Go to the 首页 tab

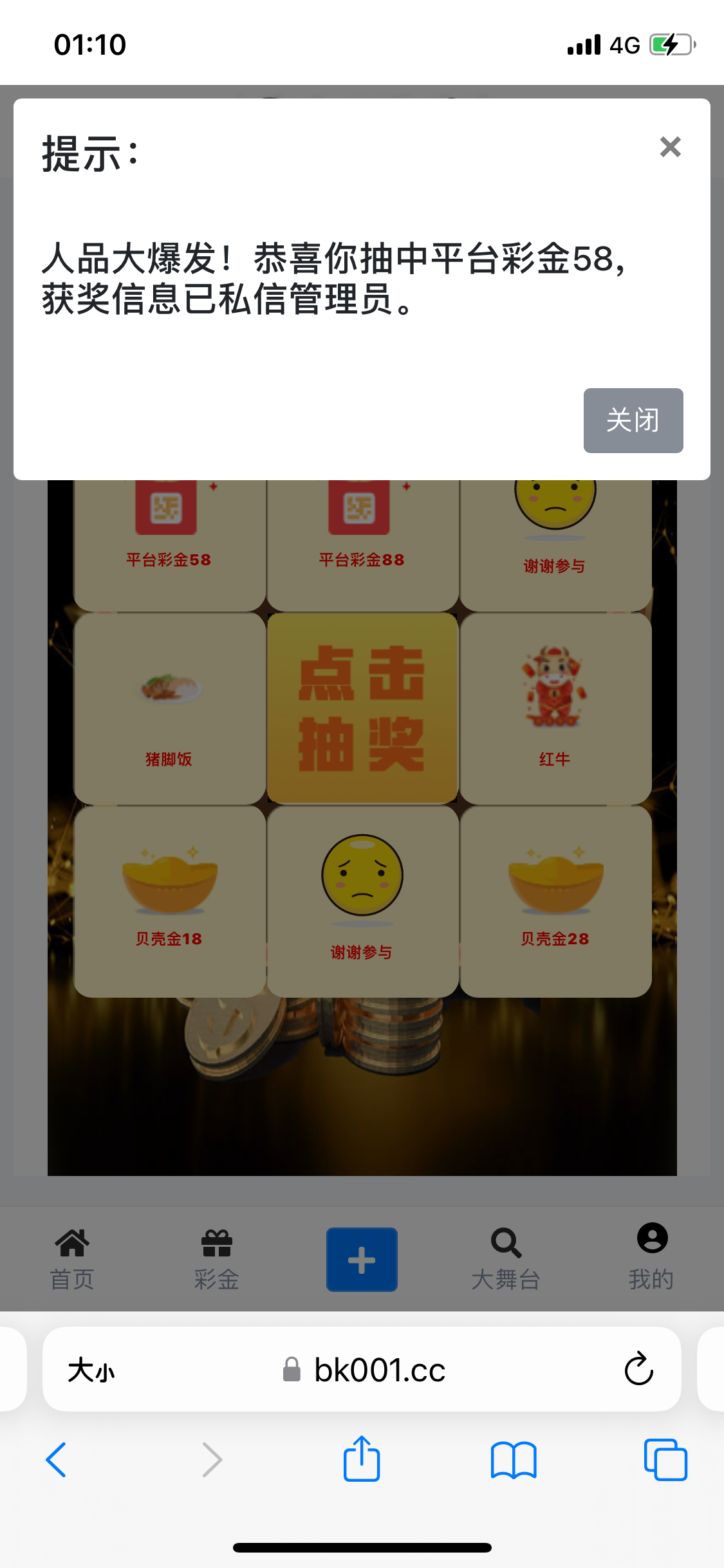pos(72,1258)
